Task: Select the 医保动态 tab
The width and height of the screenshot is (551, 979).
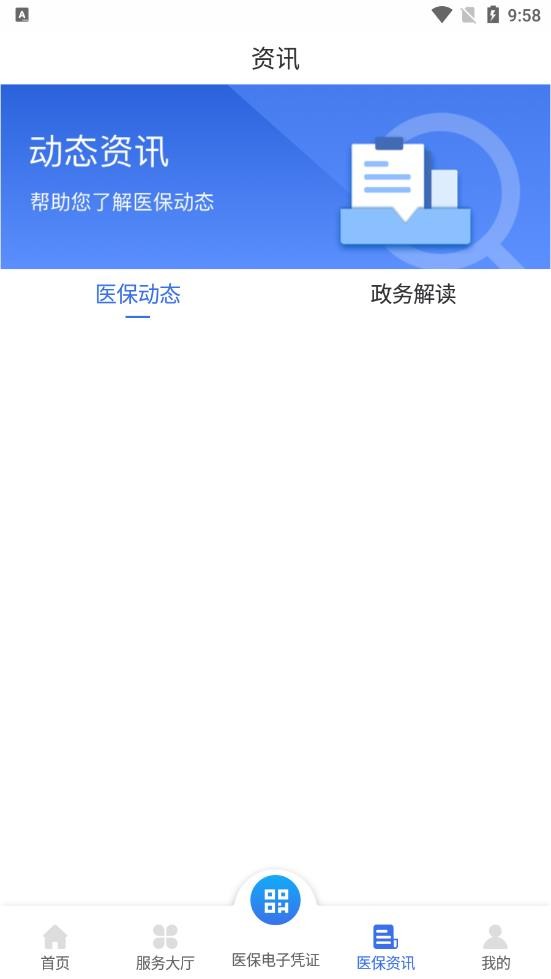Action: click(138, 294)
